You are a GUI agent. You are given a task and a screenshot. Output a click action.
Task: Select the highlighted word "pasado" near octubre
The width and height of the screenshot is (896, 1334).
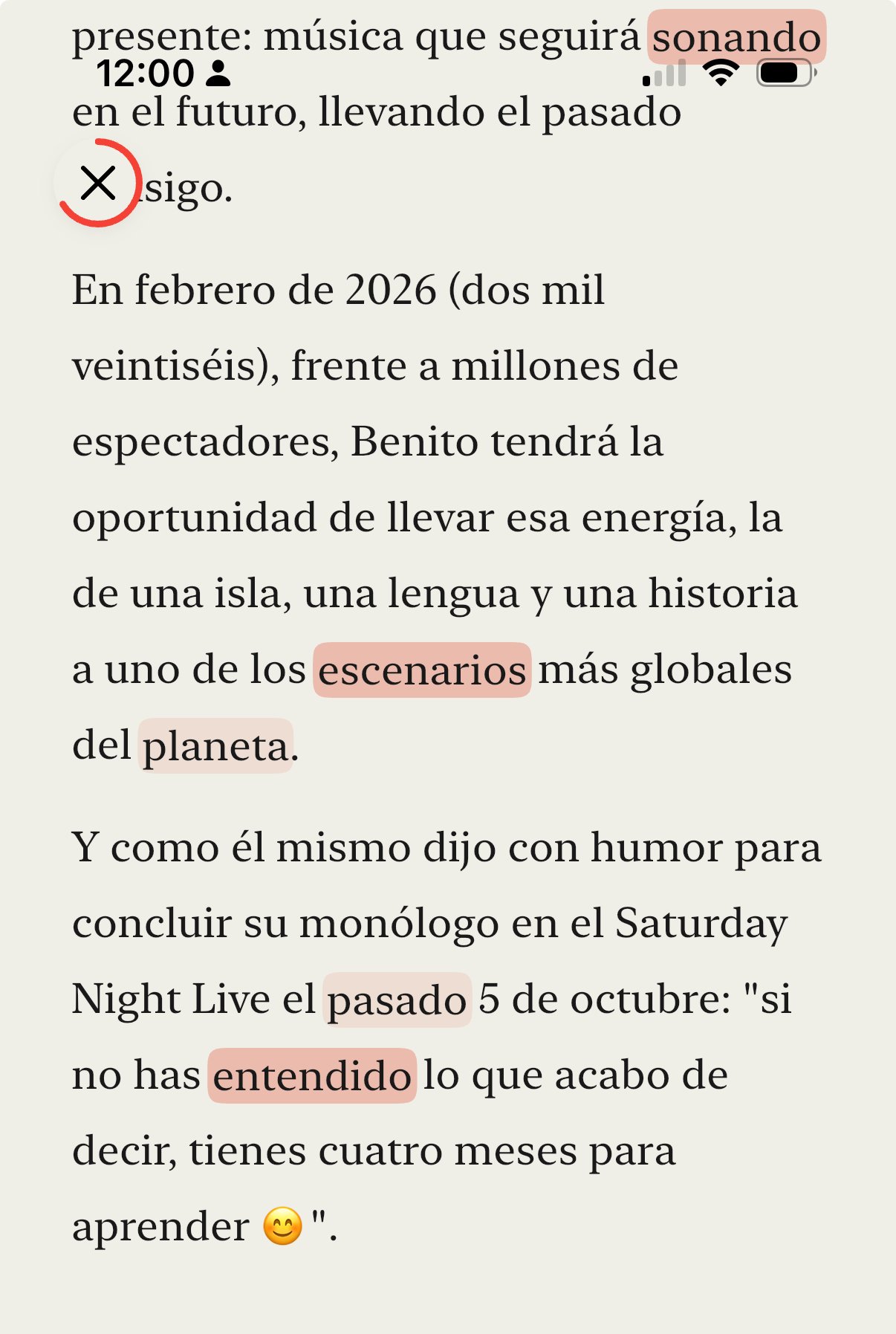click(397, 1000)
